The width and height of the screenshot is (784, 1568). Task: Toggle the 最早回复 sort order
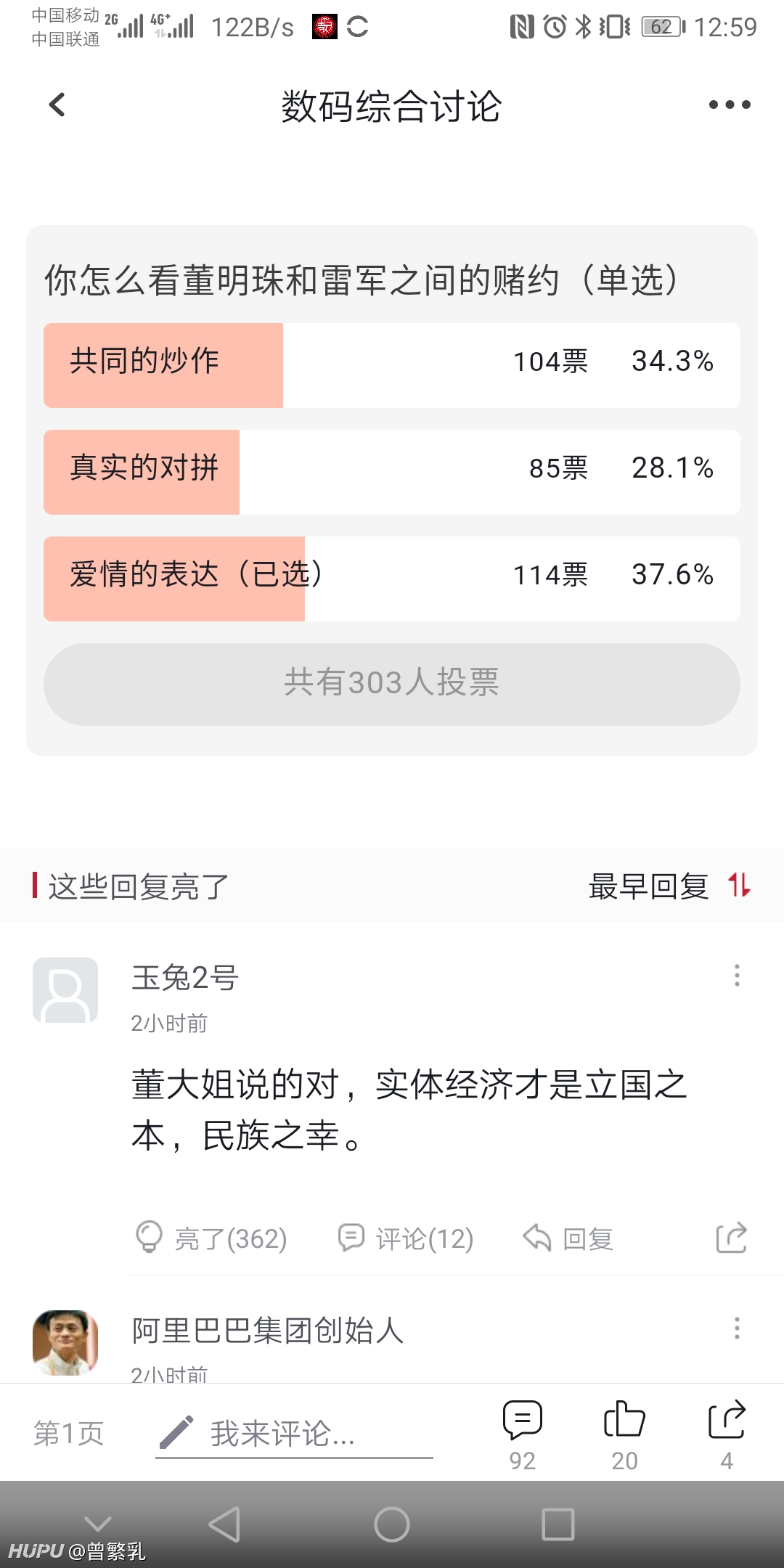click(x=669, y=886)
